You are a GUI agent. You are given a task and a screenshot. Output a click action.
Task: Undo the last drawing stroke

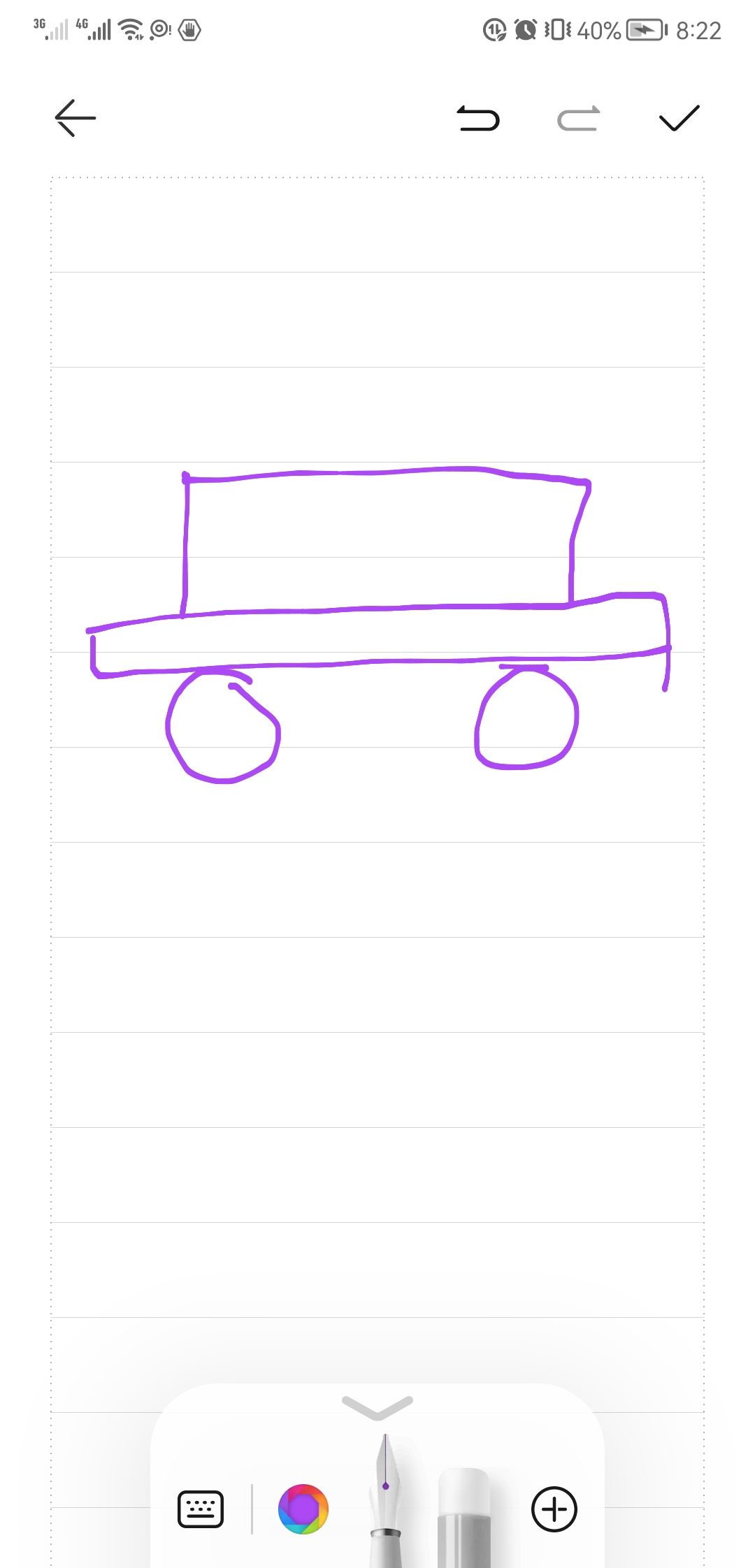[x=479, y=119]
